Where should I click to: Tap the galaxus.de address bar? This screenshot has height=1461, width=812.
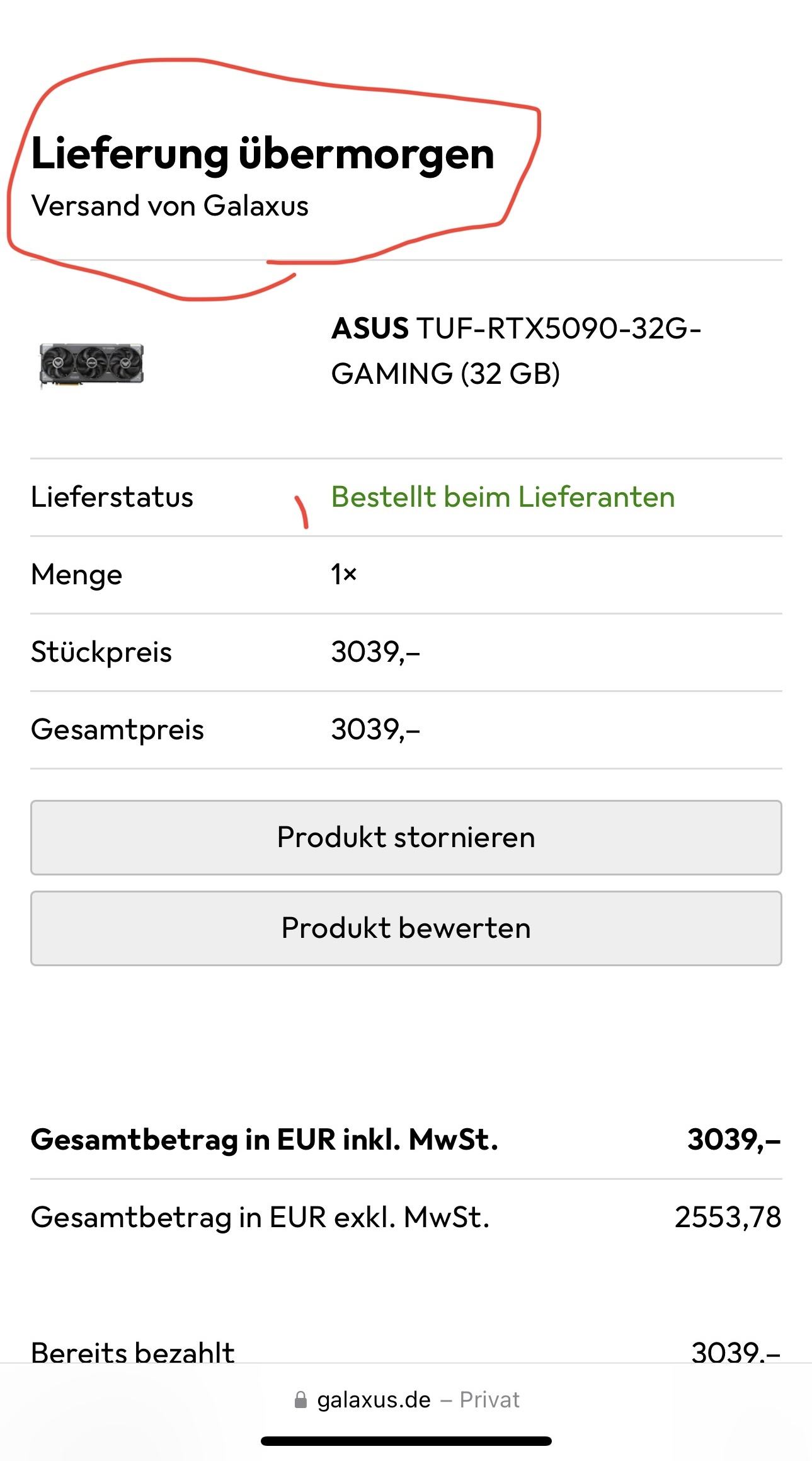tap(406, 1400)
